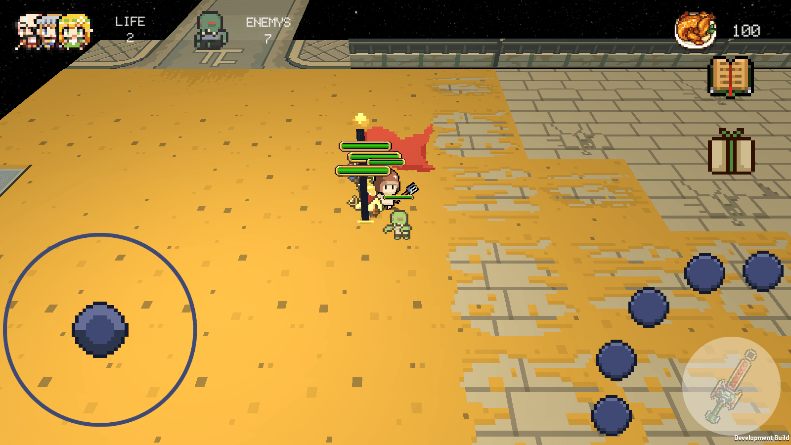Image resolution: width=791 pixels, height=445 pixels.
Task: Tap the sword attack button
Action: tap(731, 387)
